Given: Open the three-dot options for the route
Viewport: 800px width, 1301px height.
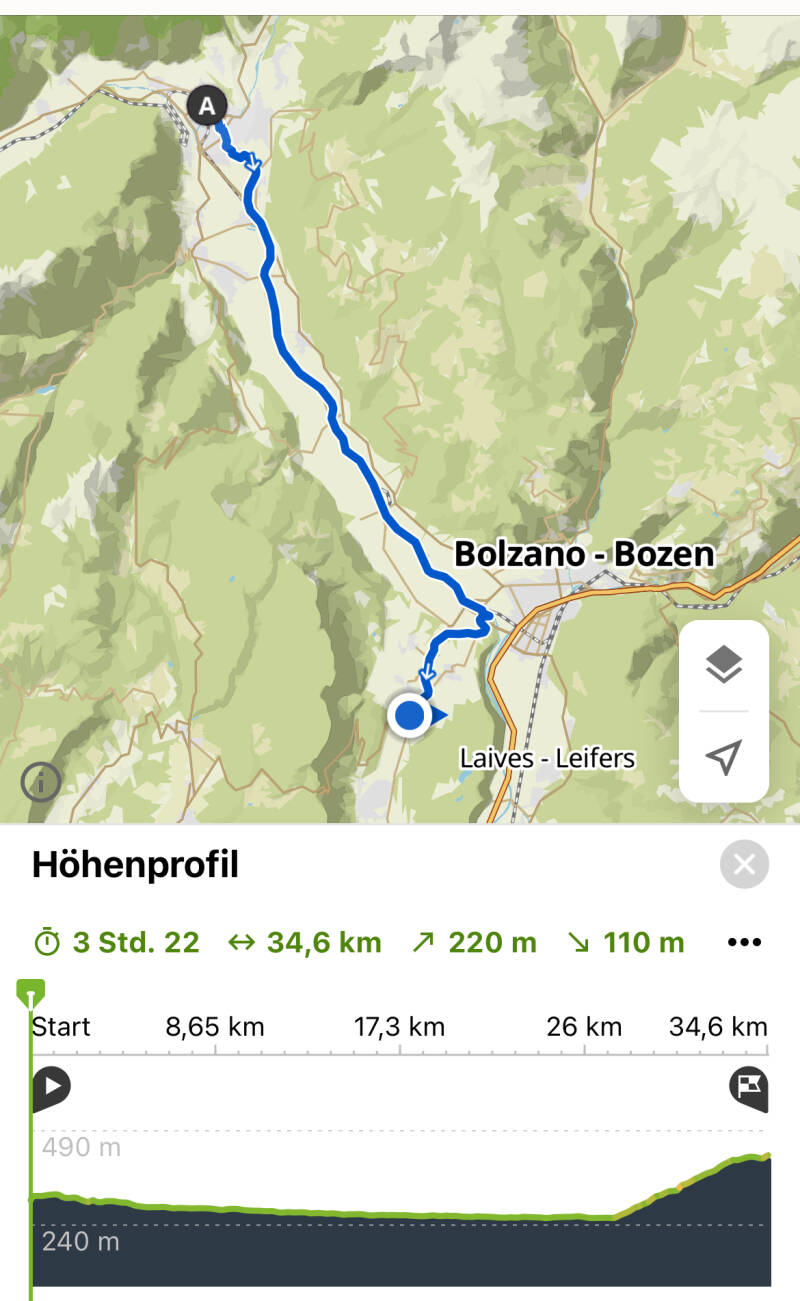Looking at the screenshot, I should pyautogui.click(x=745, y=942).
